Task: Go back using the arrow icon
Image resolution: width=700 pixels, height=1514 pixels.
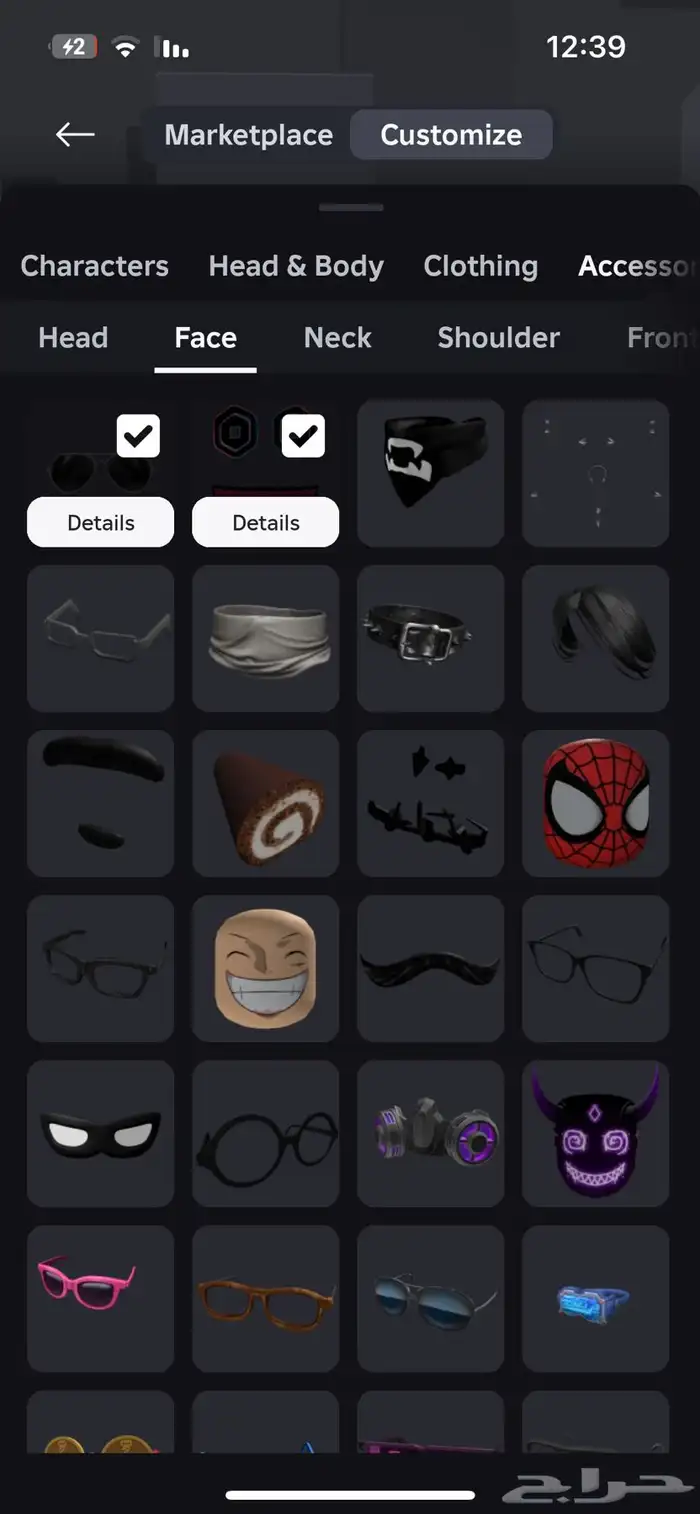Action: [x=75, y=135]
